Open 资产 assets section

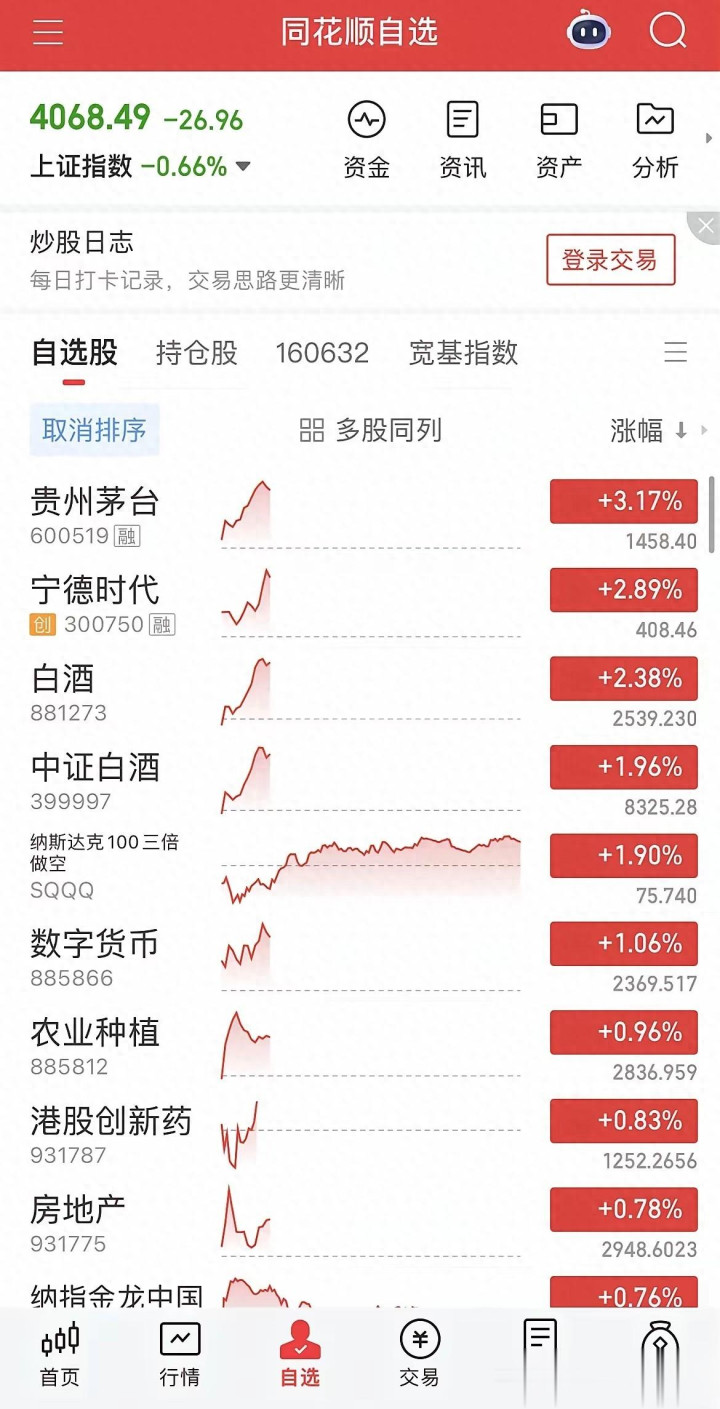coord(559,140)
